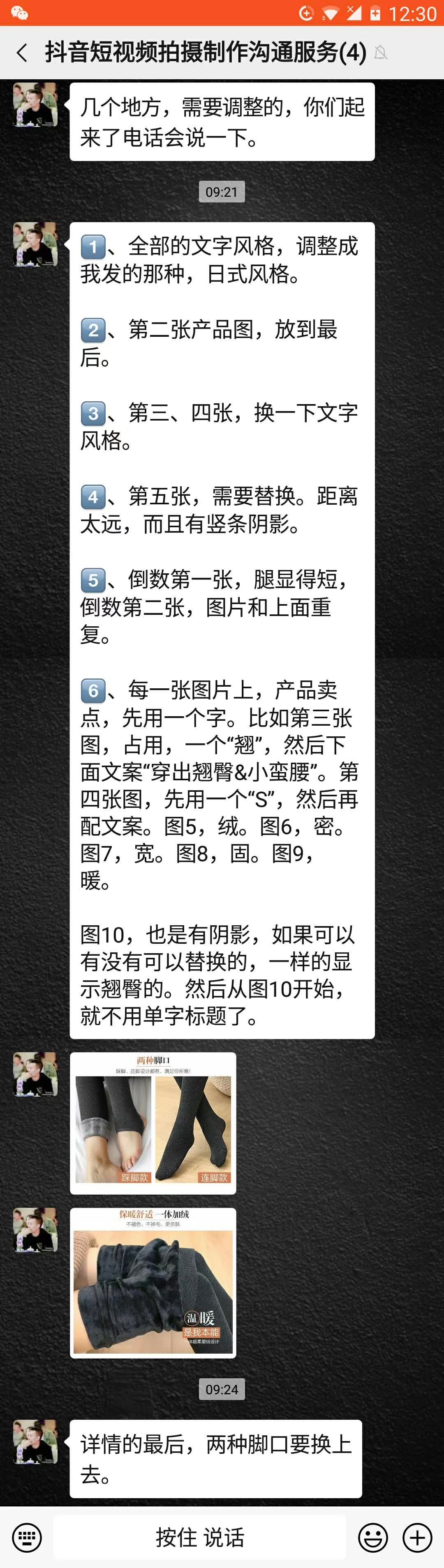Open sender's avatar beside the 09:21 message

point(35,244)
